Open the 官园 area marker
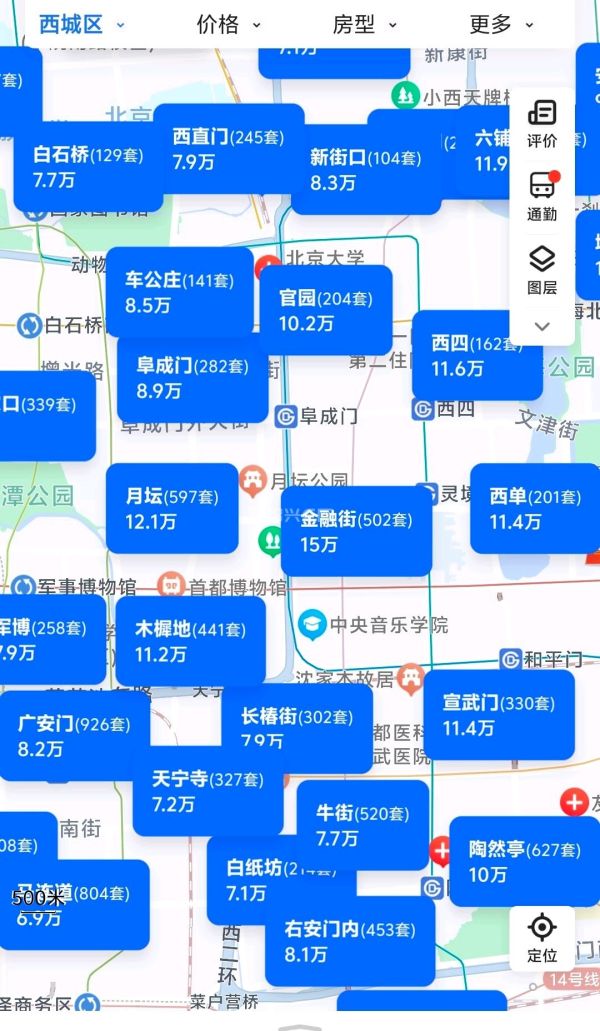Image resolution: width=600 pixels, height=1031 pixels. click(325, 310)
